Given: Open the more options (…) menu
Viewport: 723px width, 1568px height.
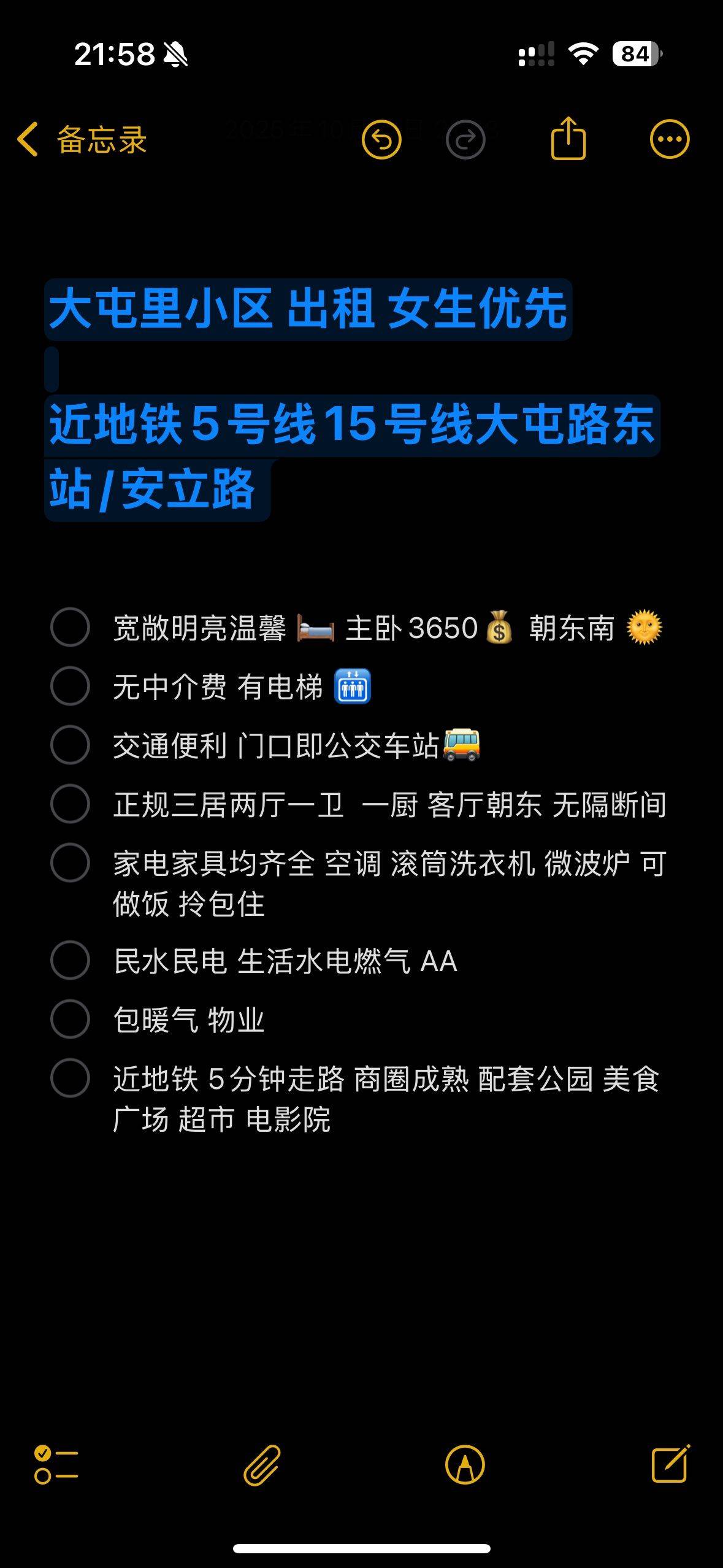Looking at the screenshot, I should click(668, 140).
